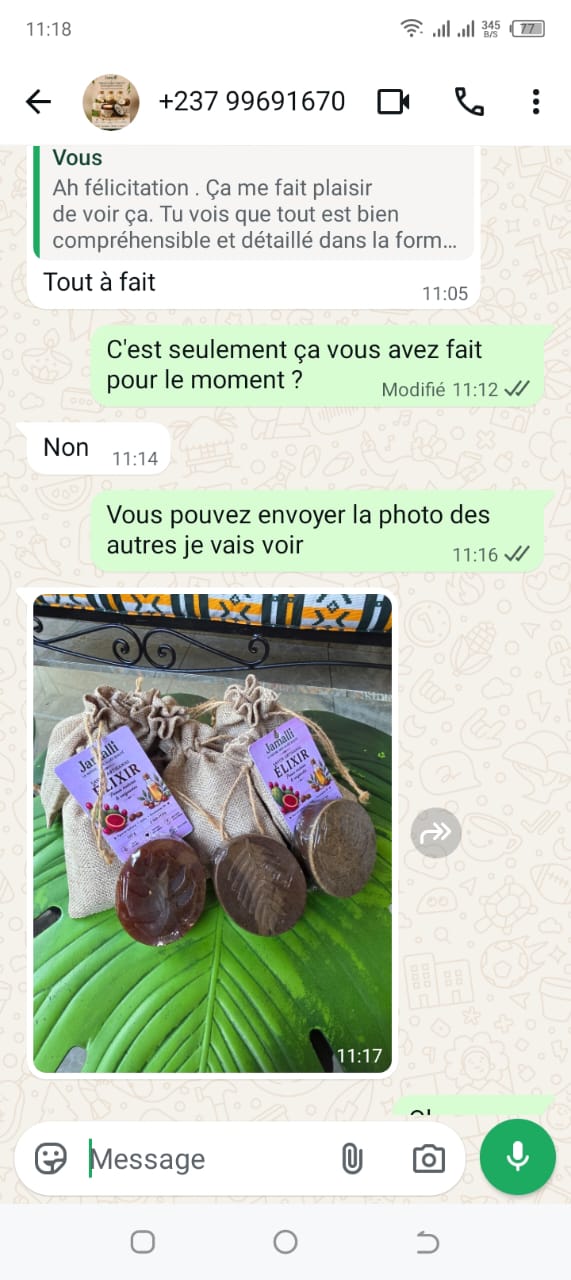This screenshot has width=571, height=1280.
Task: Go back to the chat list
Action: [x=38, y=101]
